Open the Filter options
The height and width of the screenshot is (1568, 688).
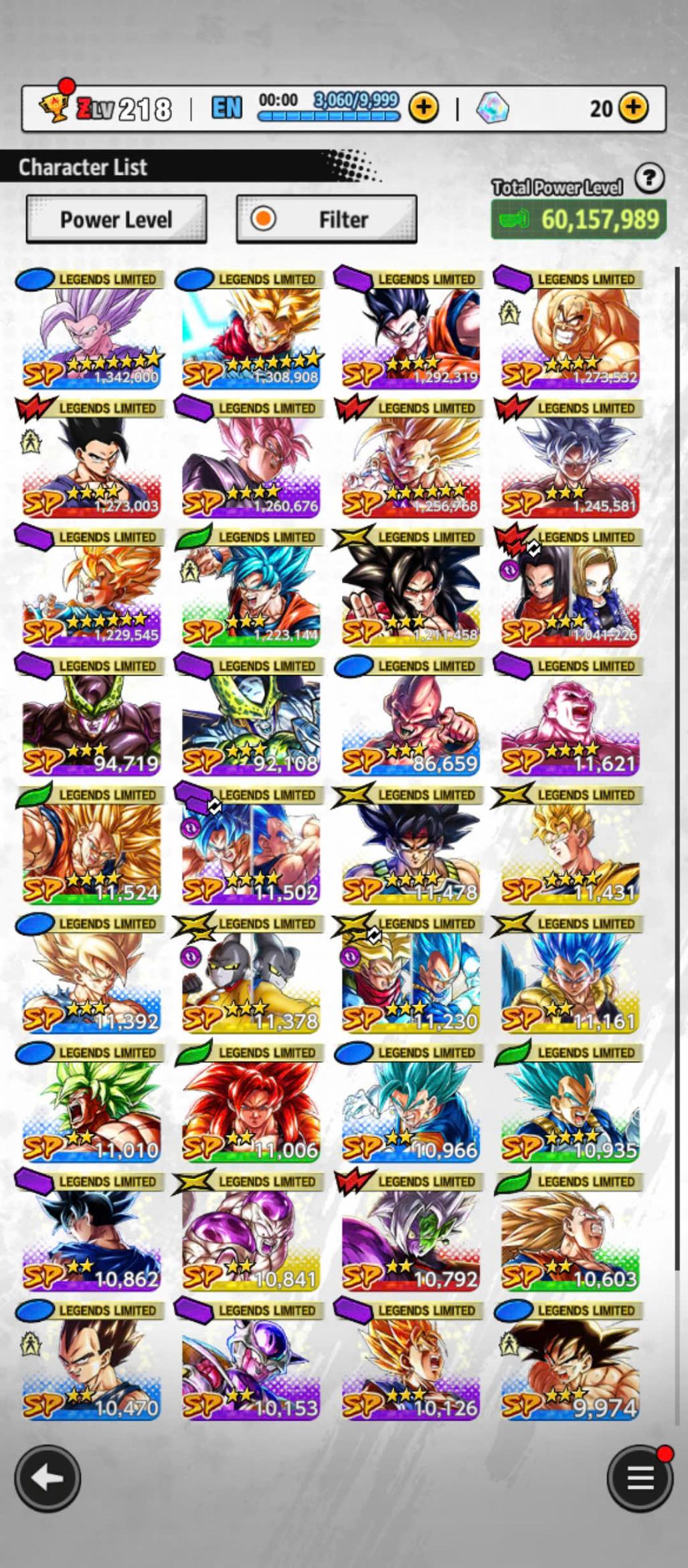click(327, 220)
